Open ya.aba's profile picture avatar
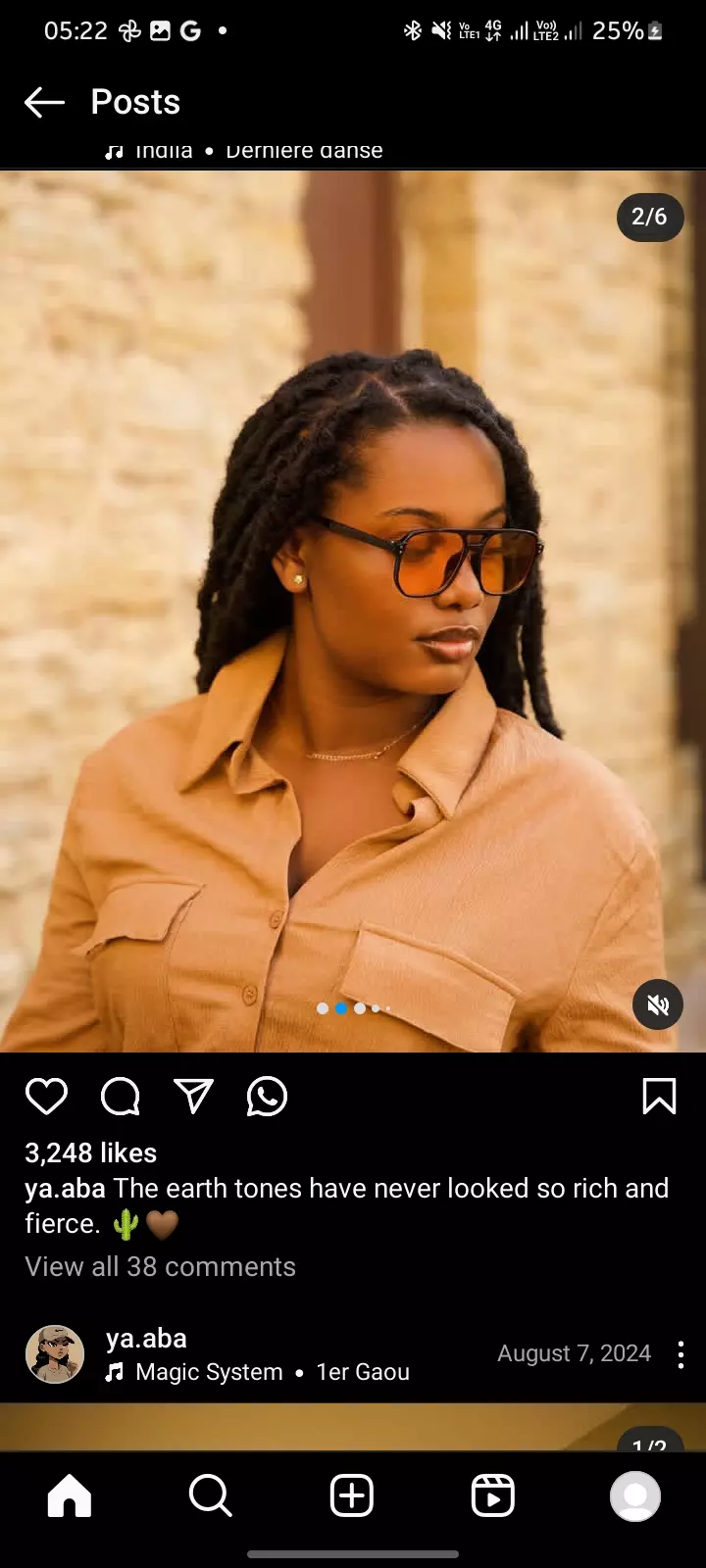Screen dimensions: 706x1568 coord(55,1354)
